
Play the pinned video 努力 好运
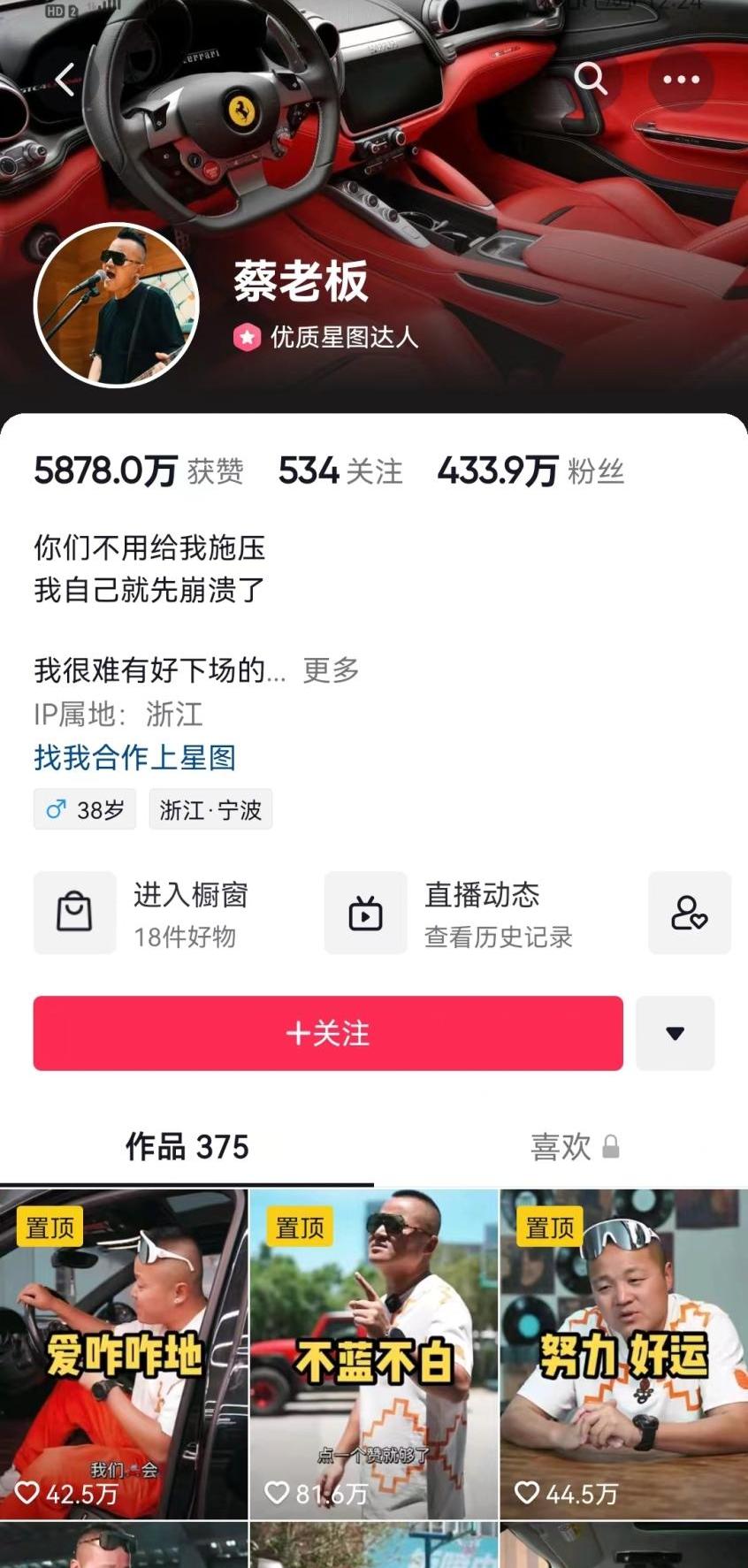(624, 1353)
